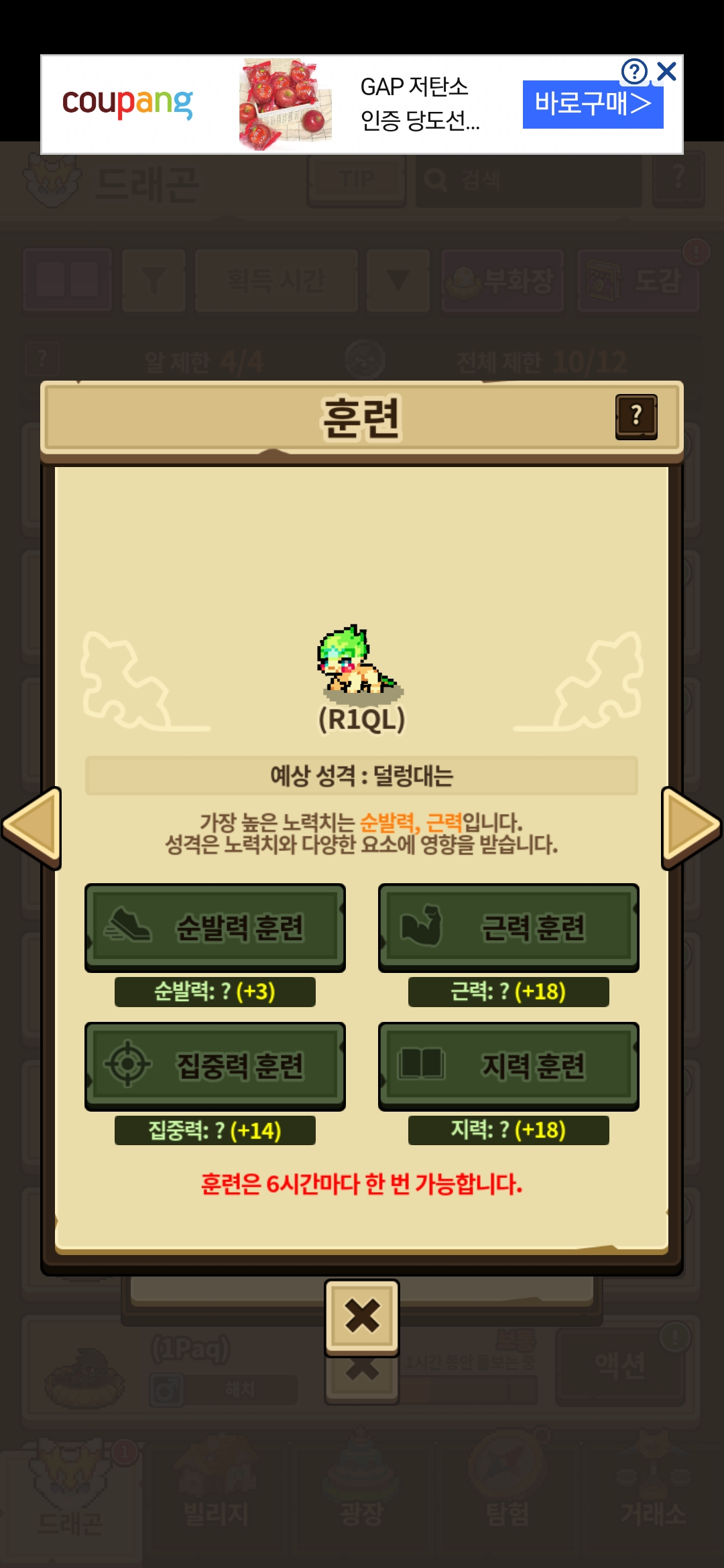Go to the previous dragon with left arrow

[32, 828]
